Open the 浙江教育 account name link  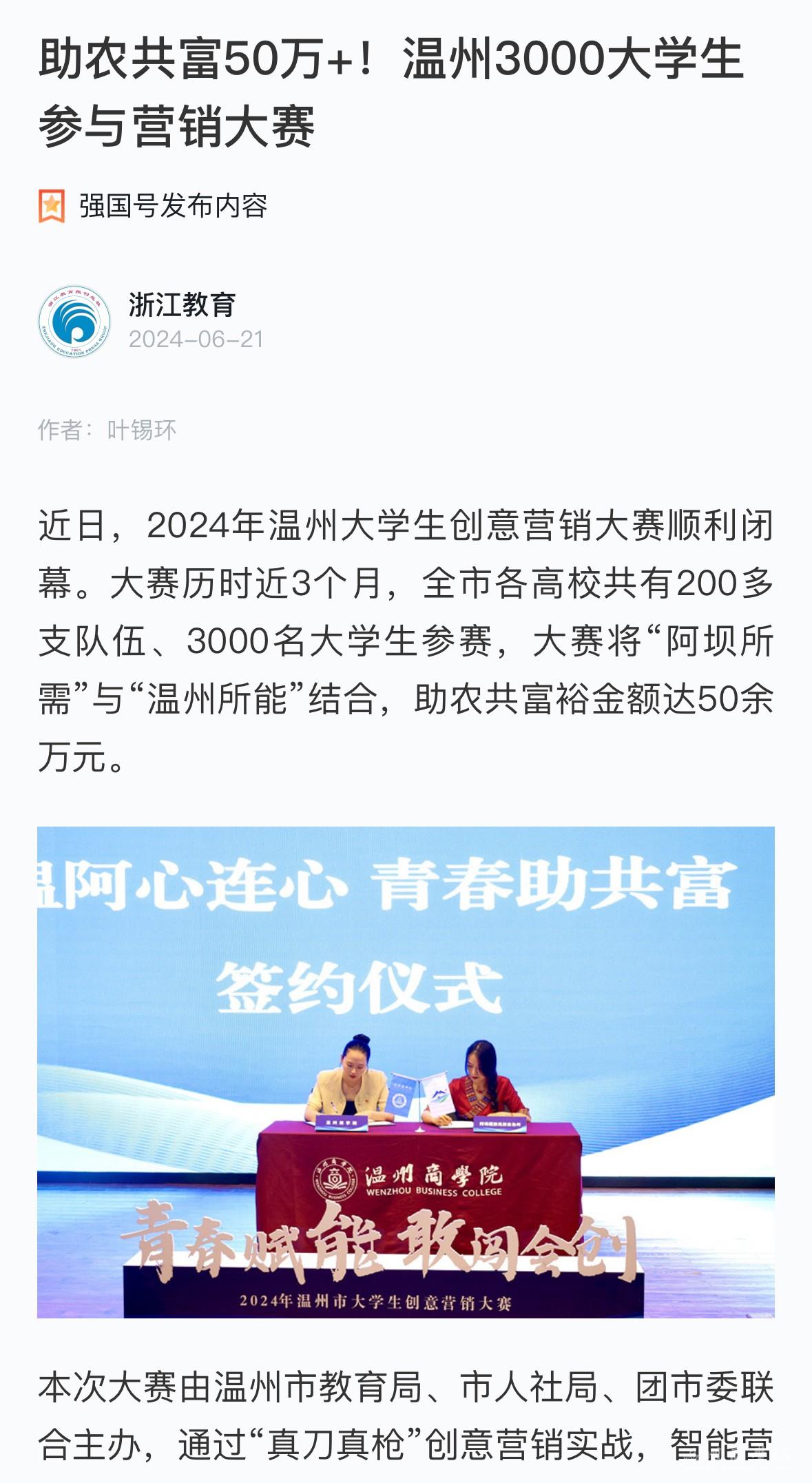(182, 304)
